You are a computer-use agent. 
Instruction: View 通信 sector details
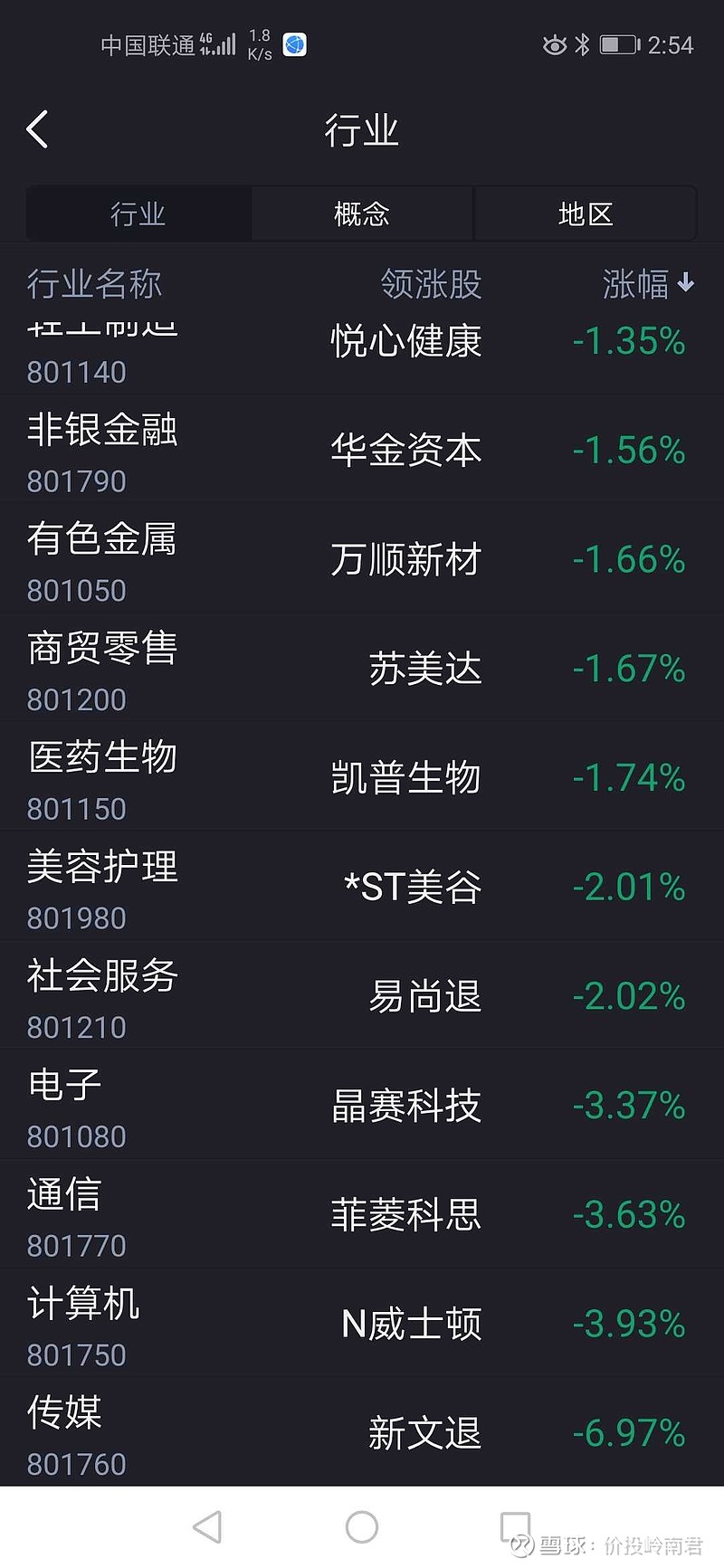[362, 1214]
